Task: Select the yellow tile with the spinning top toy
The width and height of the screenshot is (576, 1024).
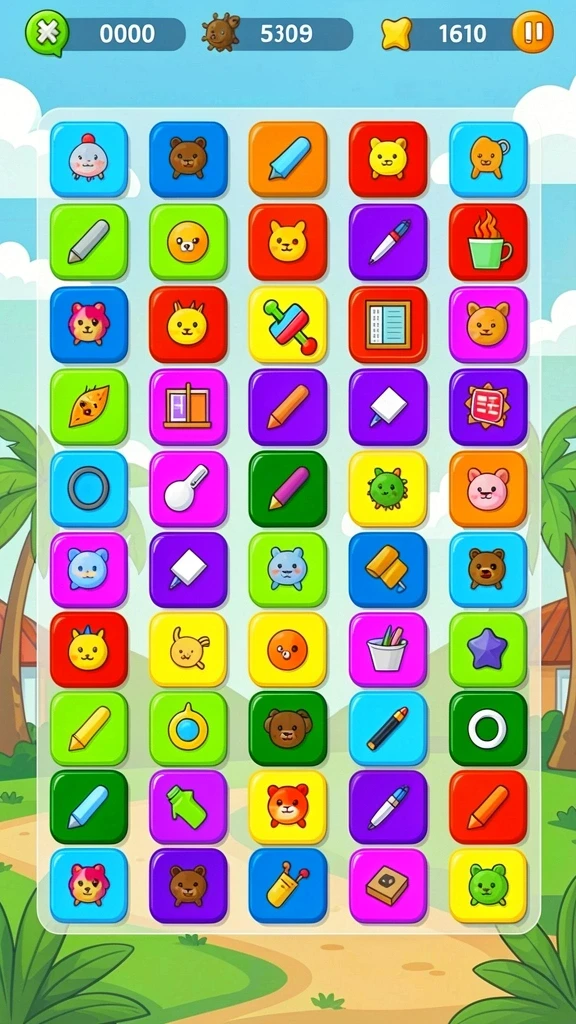Action: coord(287,325)
